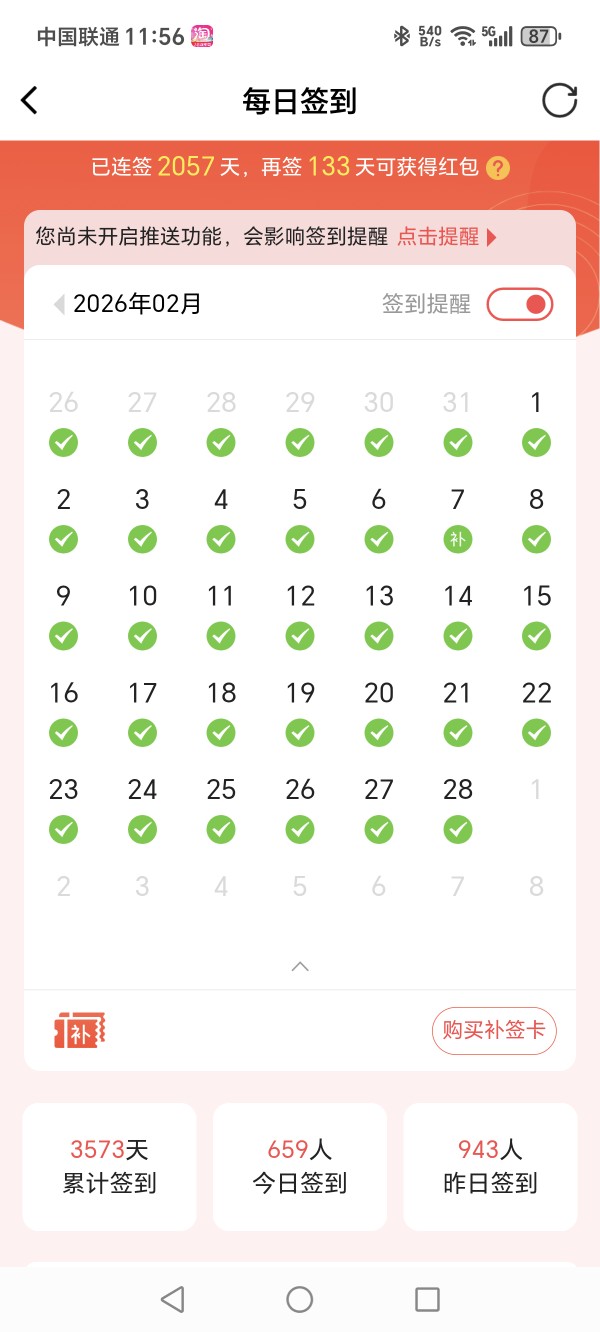Open the 累计签到 3573天 card
Image resolution: width=600 pixels, height=1332 pixels.
pyautogui.click(x=110, y=1166)
